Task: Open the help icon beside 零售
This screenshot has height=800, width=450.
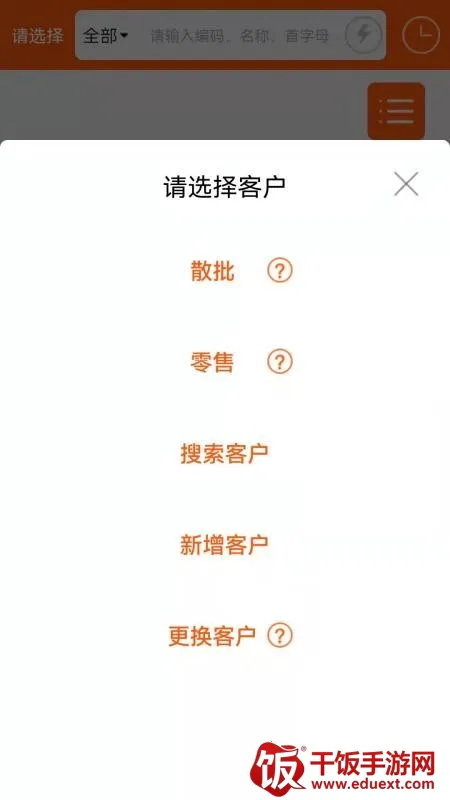Action: pyautogui.click(x=280, y=362)
